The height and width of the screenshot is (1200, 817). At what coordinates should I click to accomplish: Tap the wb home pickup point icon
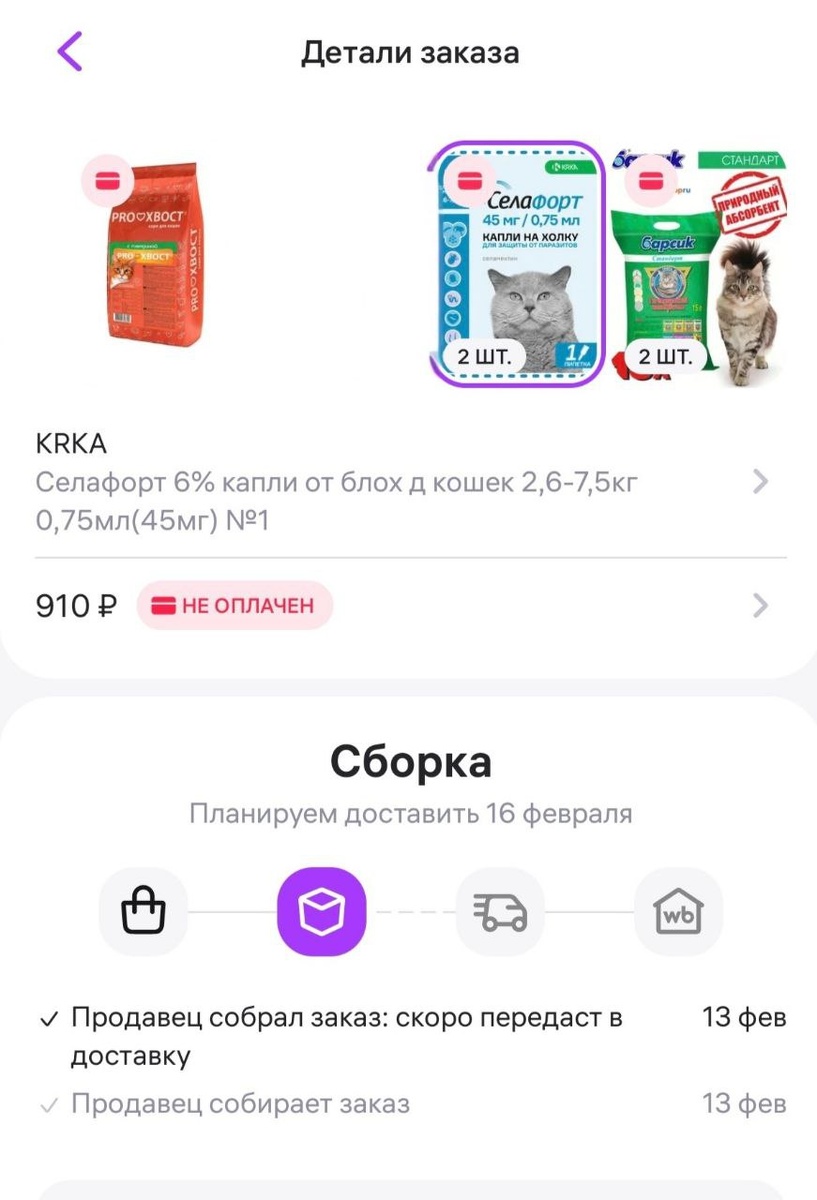pyautogui.click(x=678, y=911)
